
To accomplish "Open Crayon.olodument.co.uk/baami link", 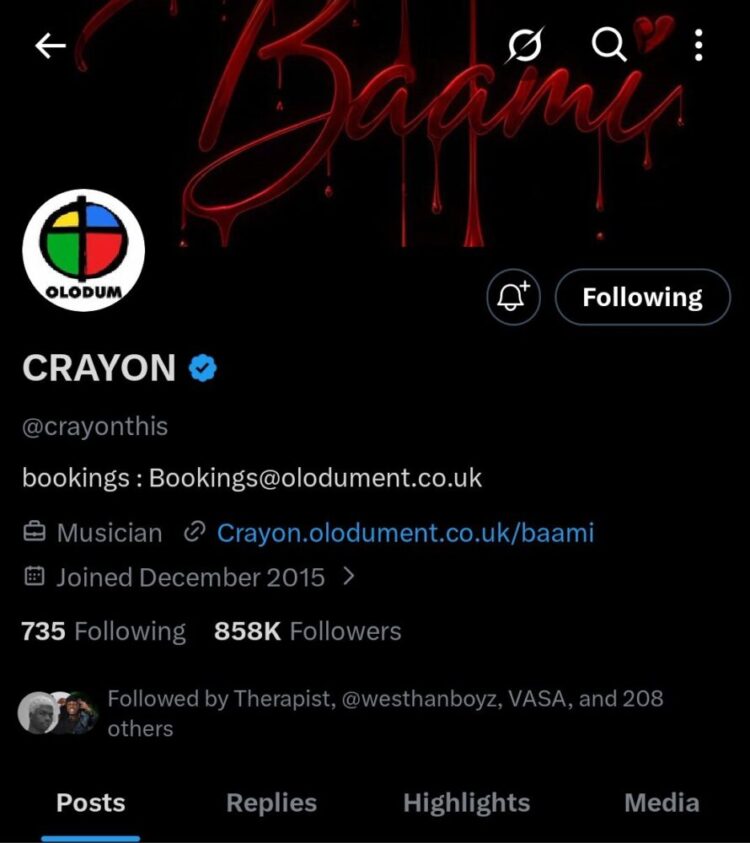I will tap(405, 533).
